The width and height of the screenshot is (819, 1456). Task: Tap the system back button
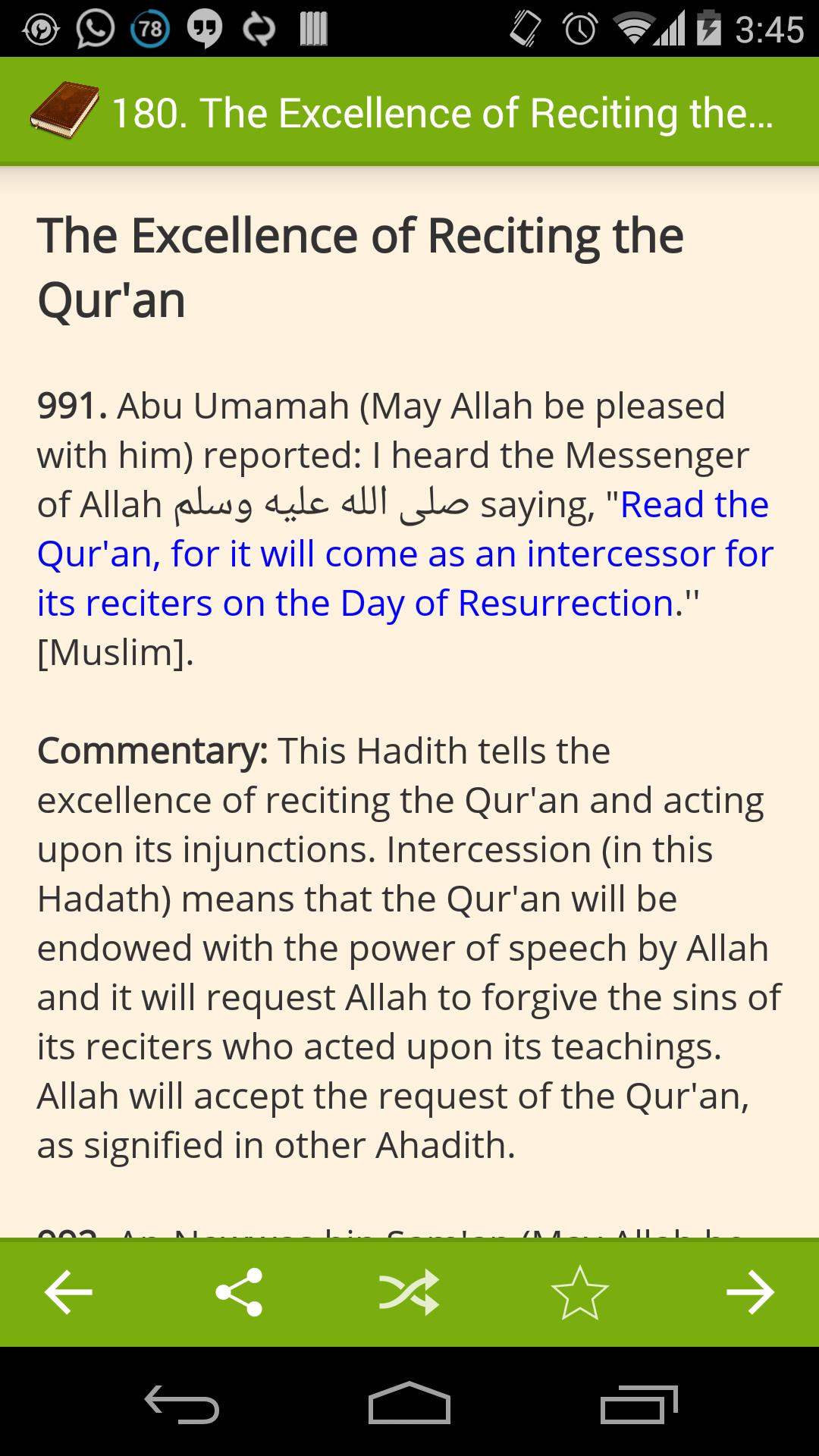182,1404
